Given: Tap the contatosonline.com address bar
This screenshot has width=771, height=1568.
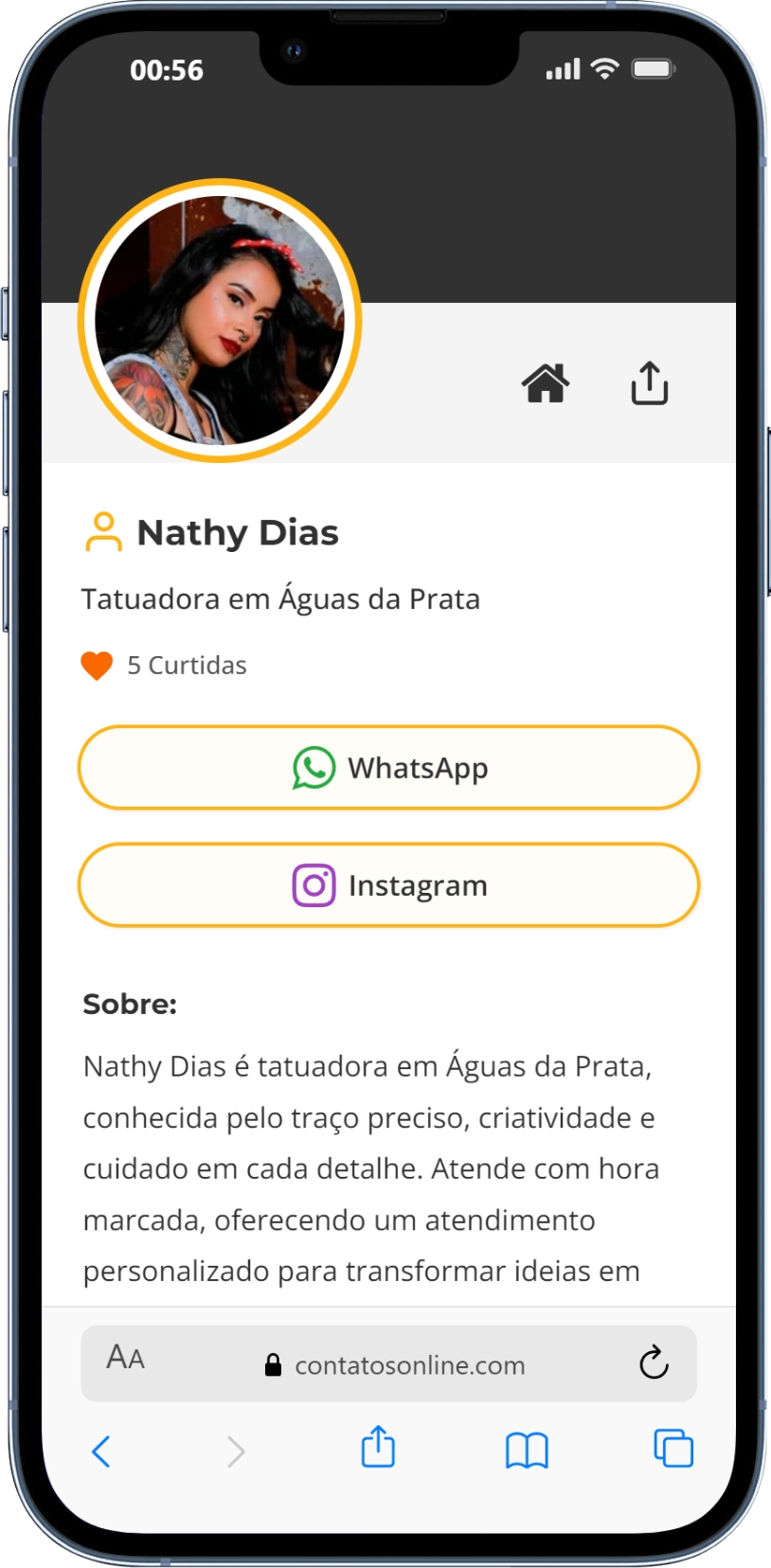Looking at the screenshot, I should (407, 1363).
